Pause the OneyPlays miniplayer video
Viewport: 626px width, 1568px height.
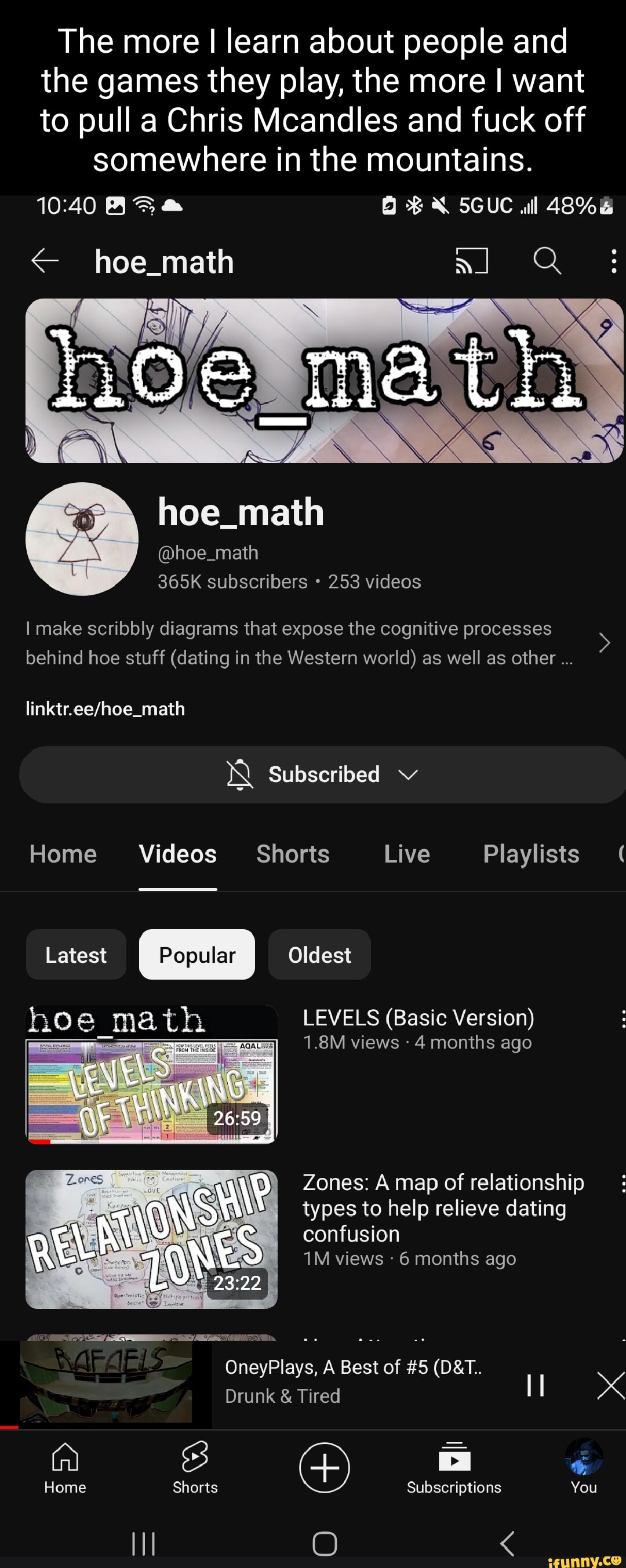tap(534, 1385)
